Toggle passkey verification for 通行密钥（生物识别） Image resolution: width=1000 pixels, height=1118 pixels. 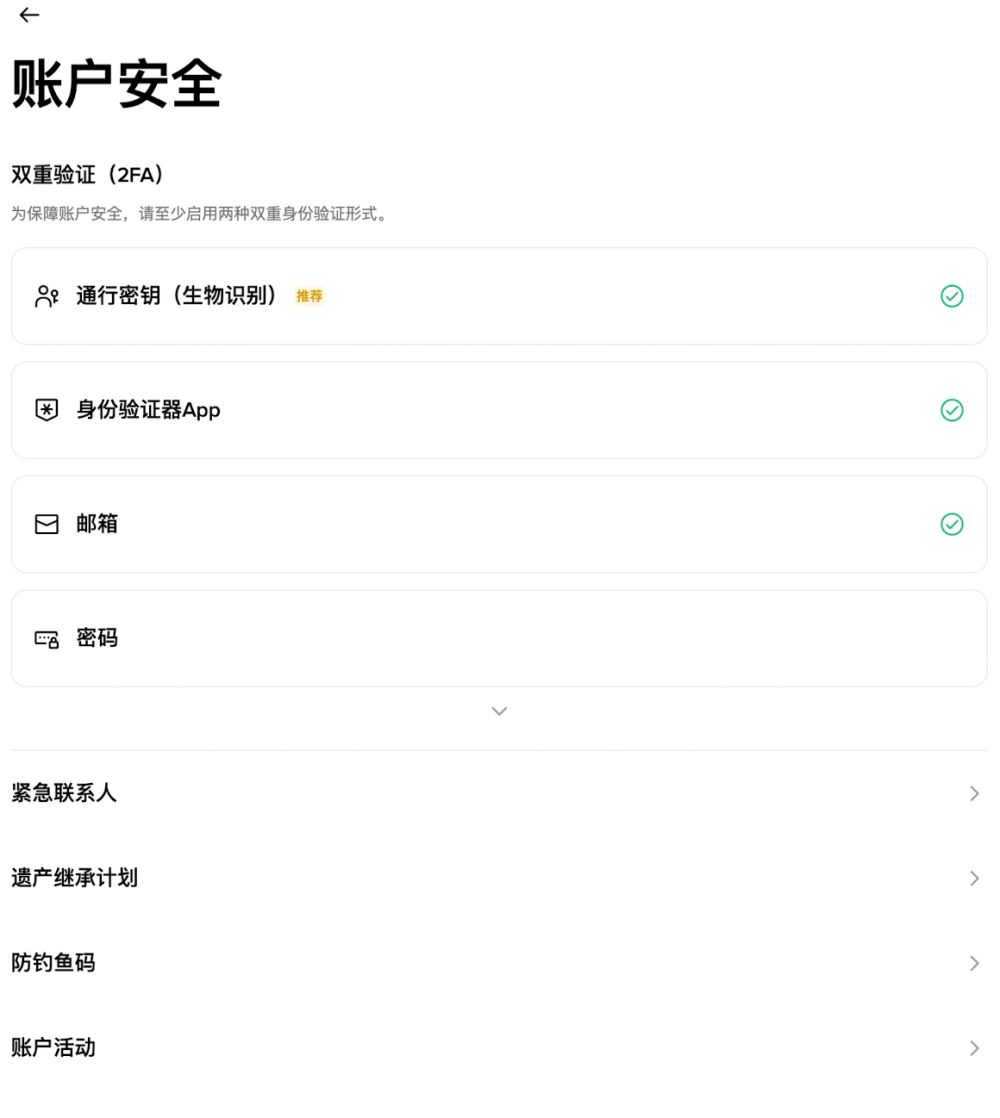[500, 296]
